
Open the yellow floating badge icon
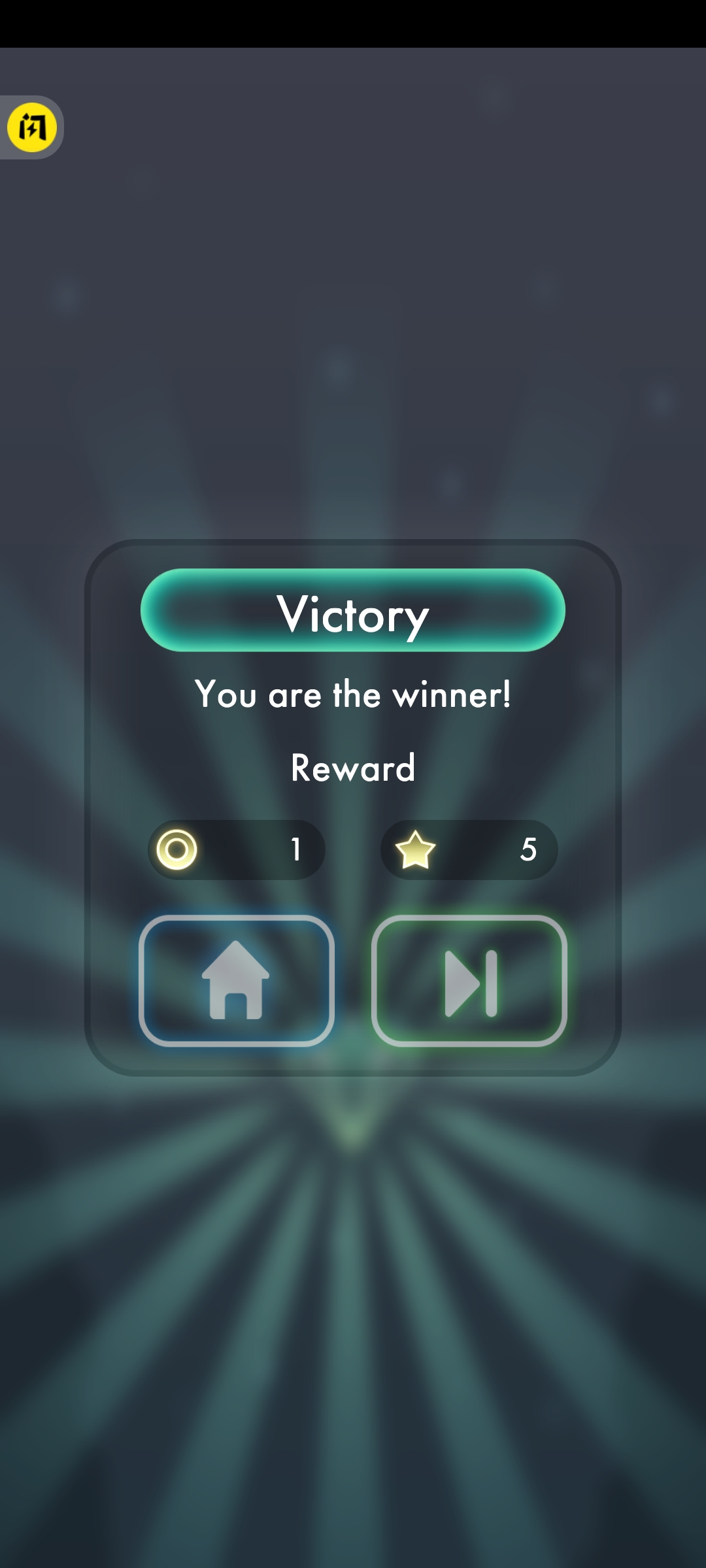[31, 127]
